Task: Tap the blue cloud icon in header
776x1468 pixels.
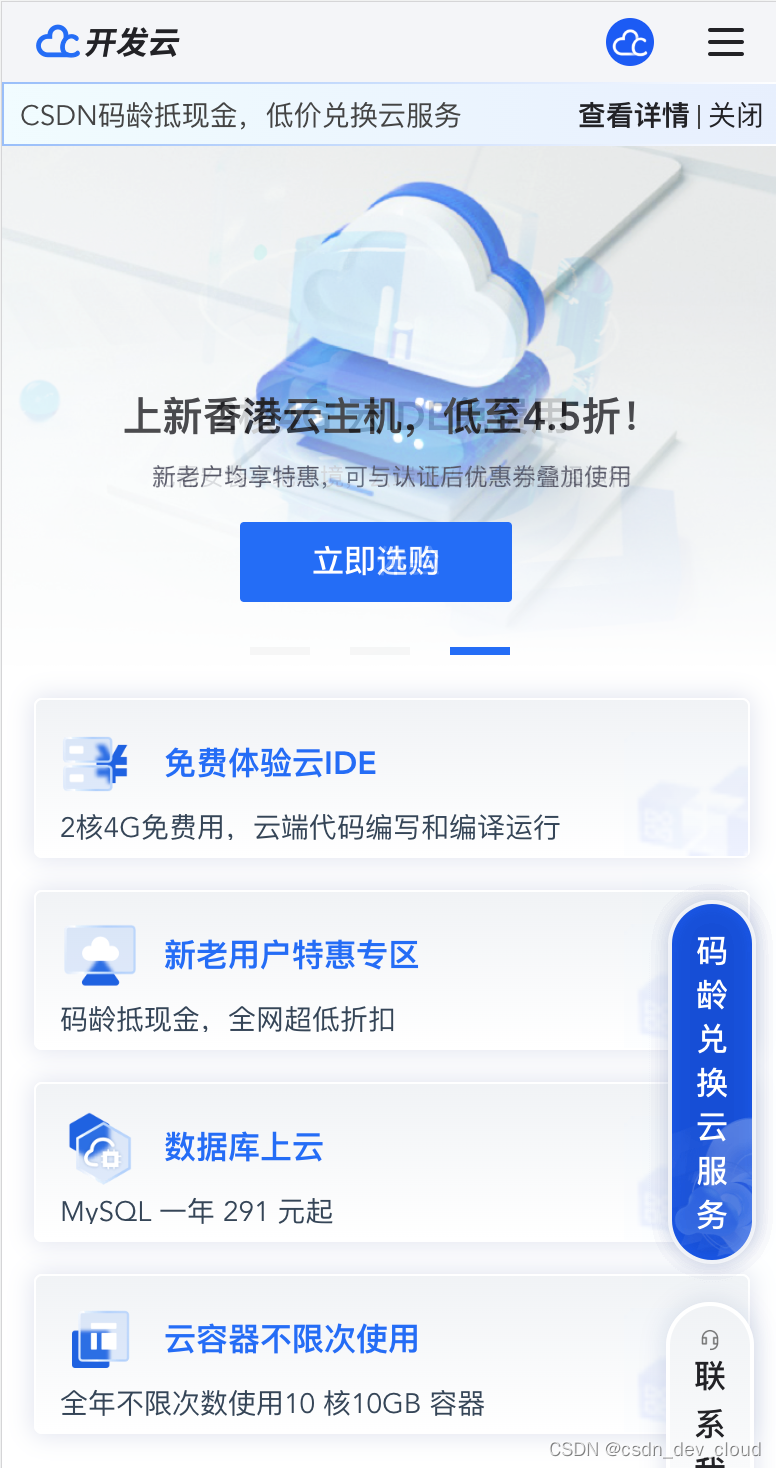Action: pyautogui.click(x=630, y=42)
